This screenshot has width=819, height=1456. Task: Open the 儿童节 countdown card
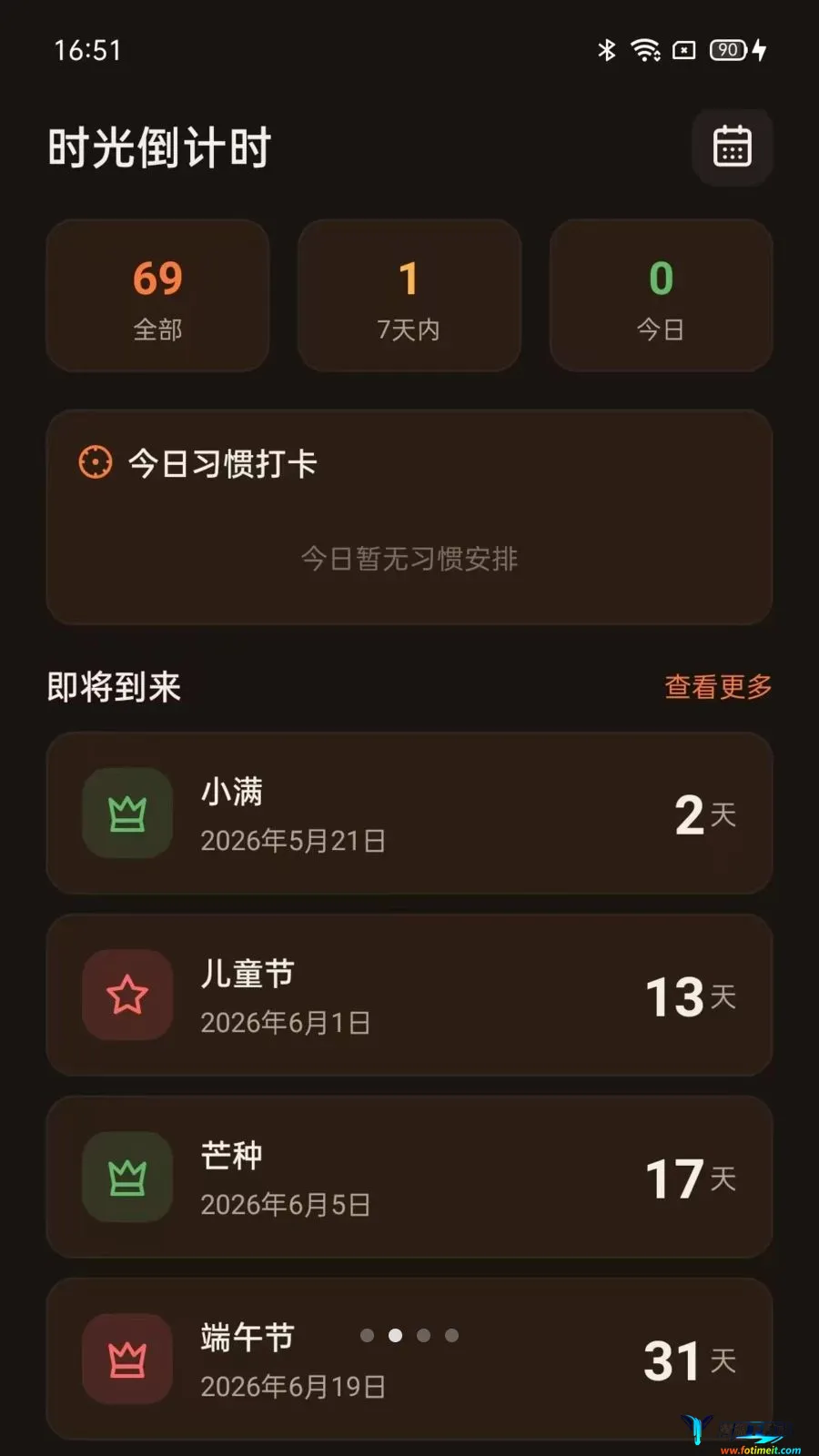(x=409, y=996)
